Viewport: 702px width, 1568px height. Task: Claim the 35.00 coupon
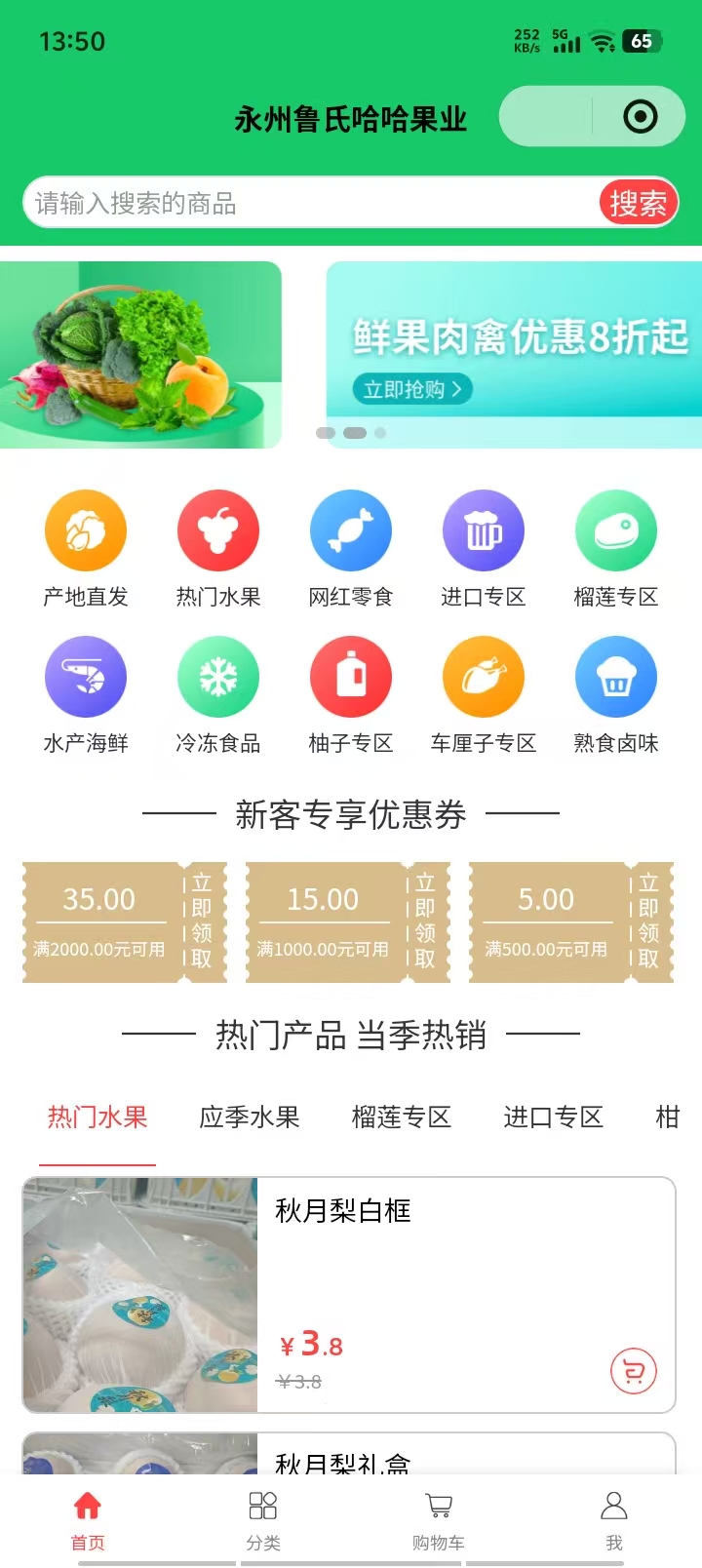[202, 921]
